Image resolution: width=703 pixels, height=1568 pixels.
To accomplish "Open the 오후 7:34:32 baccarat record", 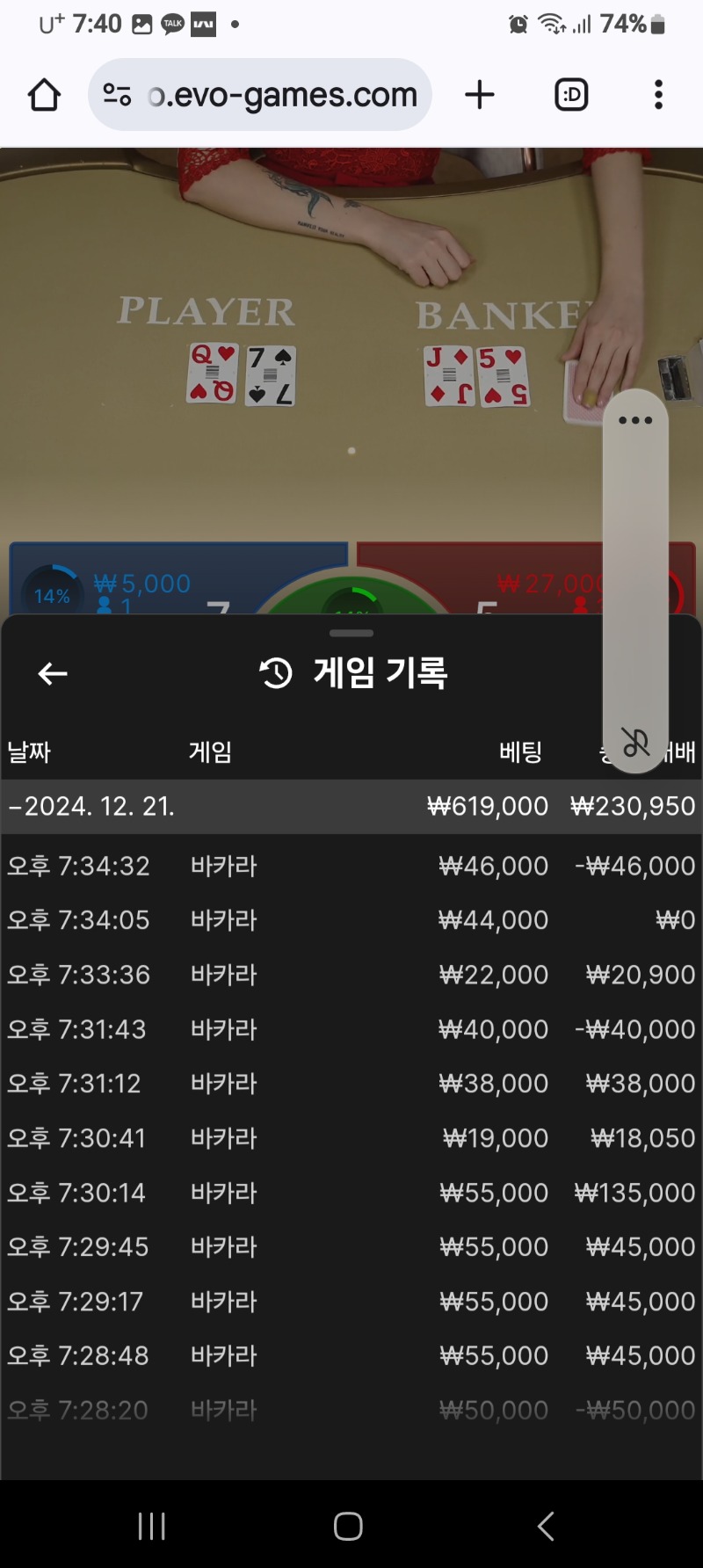I will coord(351,866).
